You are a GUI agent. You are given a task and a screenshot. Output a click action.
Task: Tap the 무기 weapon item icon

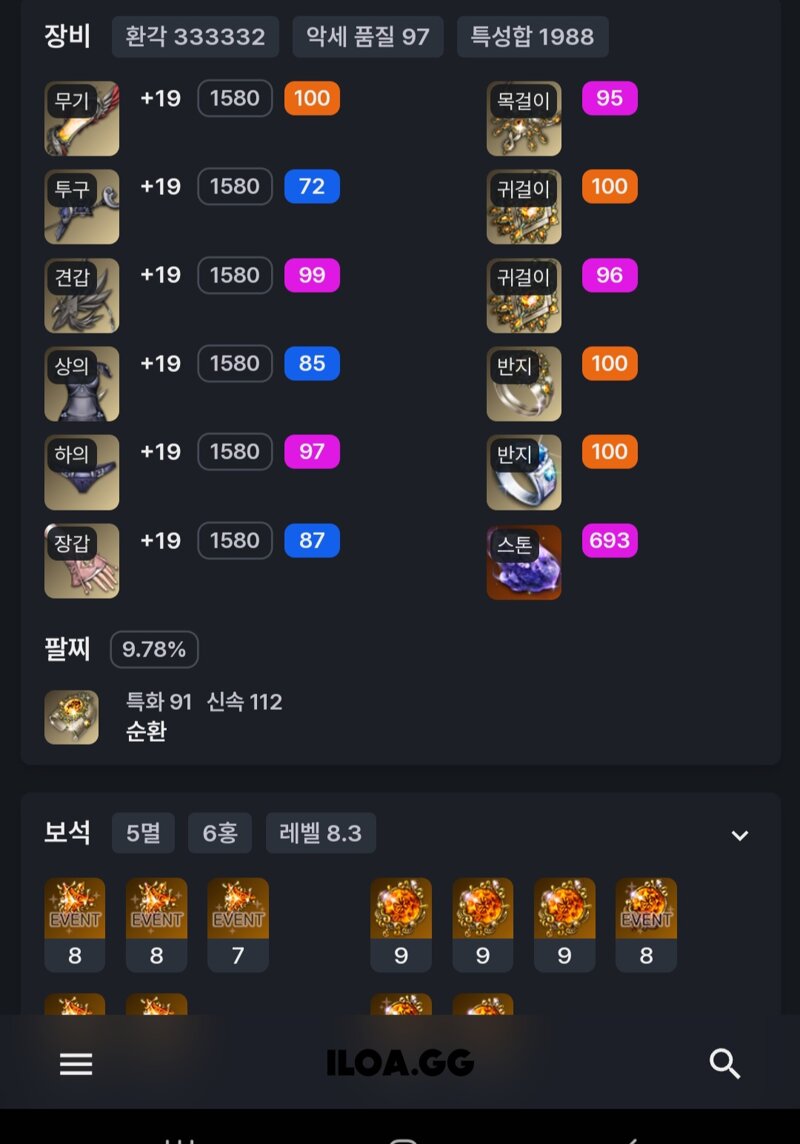[x=82, y=119]
